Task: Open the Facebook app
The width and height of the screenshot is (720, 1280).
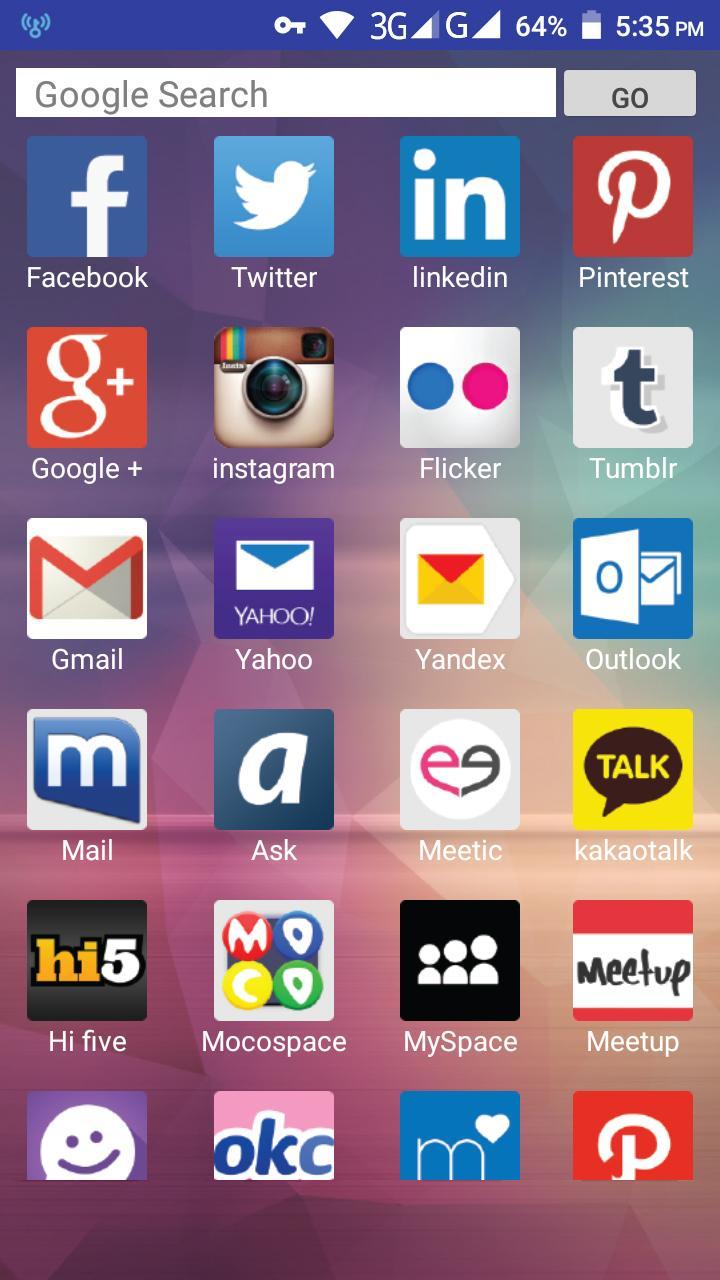Action: pyautogui.click(x=87, y=196)
